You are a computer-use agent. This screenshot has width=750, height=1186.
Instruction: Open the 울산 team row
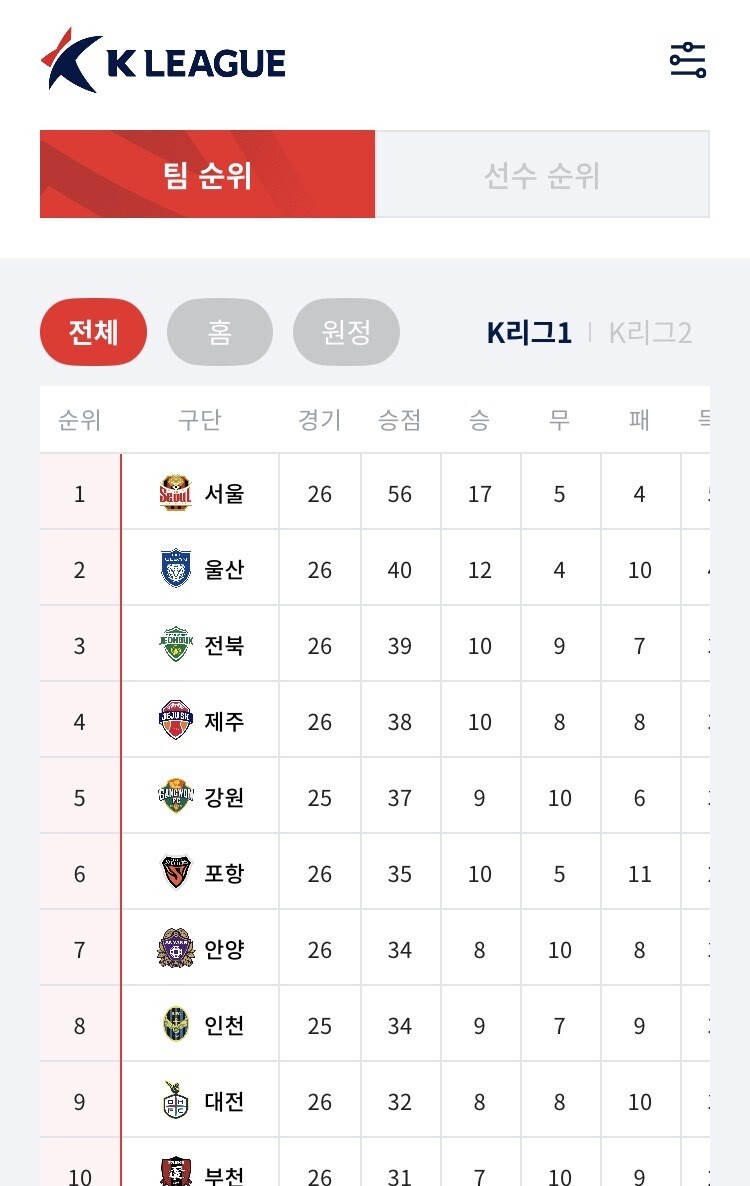[375, 569]
